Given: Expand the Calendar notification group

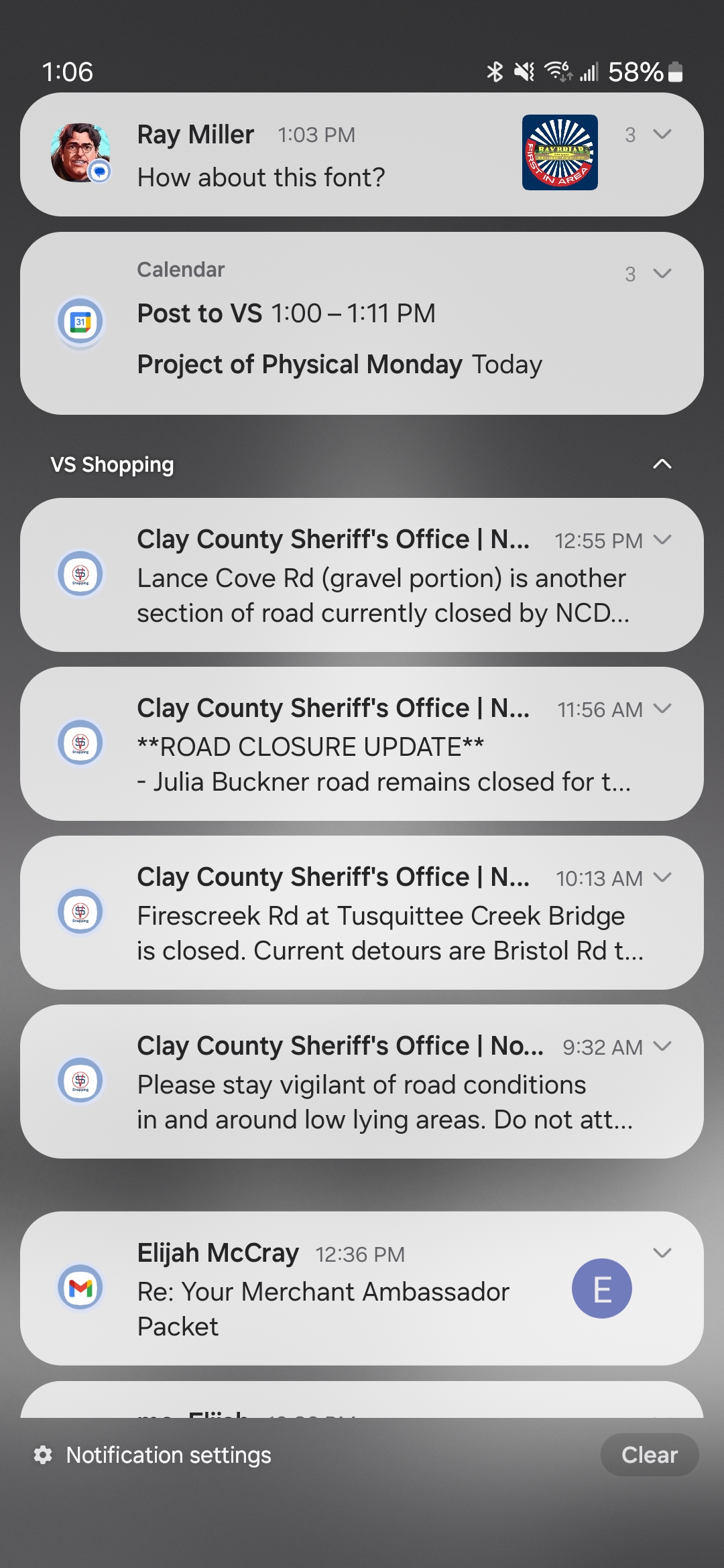Looking at the screenshot, I should [x=662, y=273].
